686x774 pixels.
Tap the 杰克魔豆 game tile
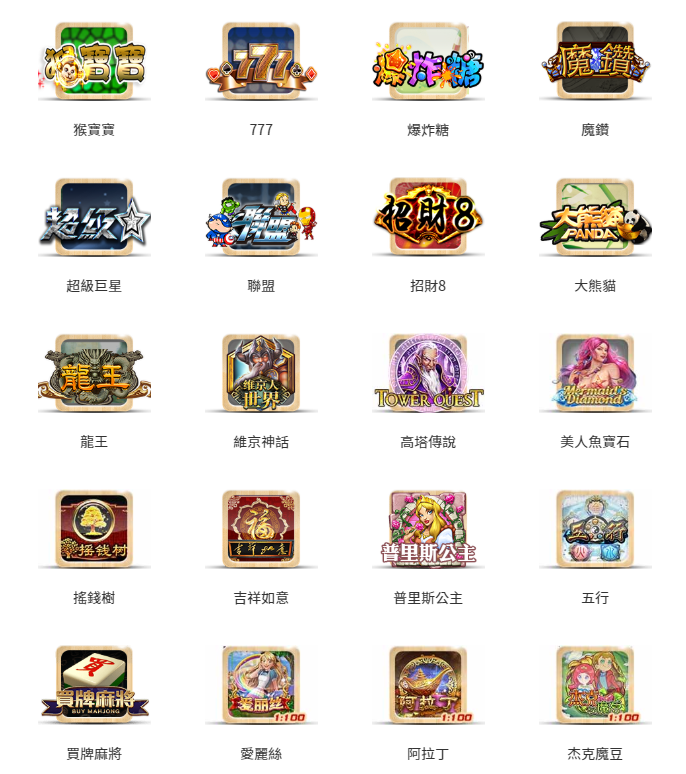(x=595, y=684)
